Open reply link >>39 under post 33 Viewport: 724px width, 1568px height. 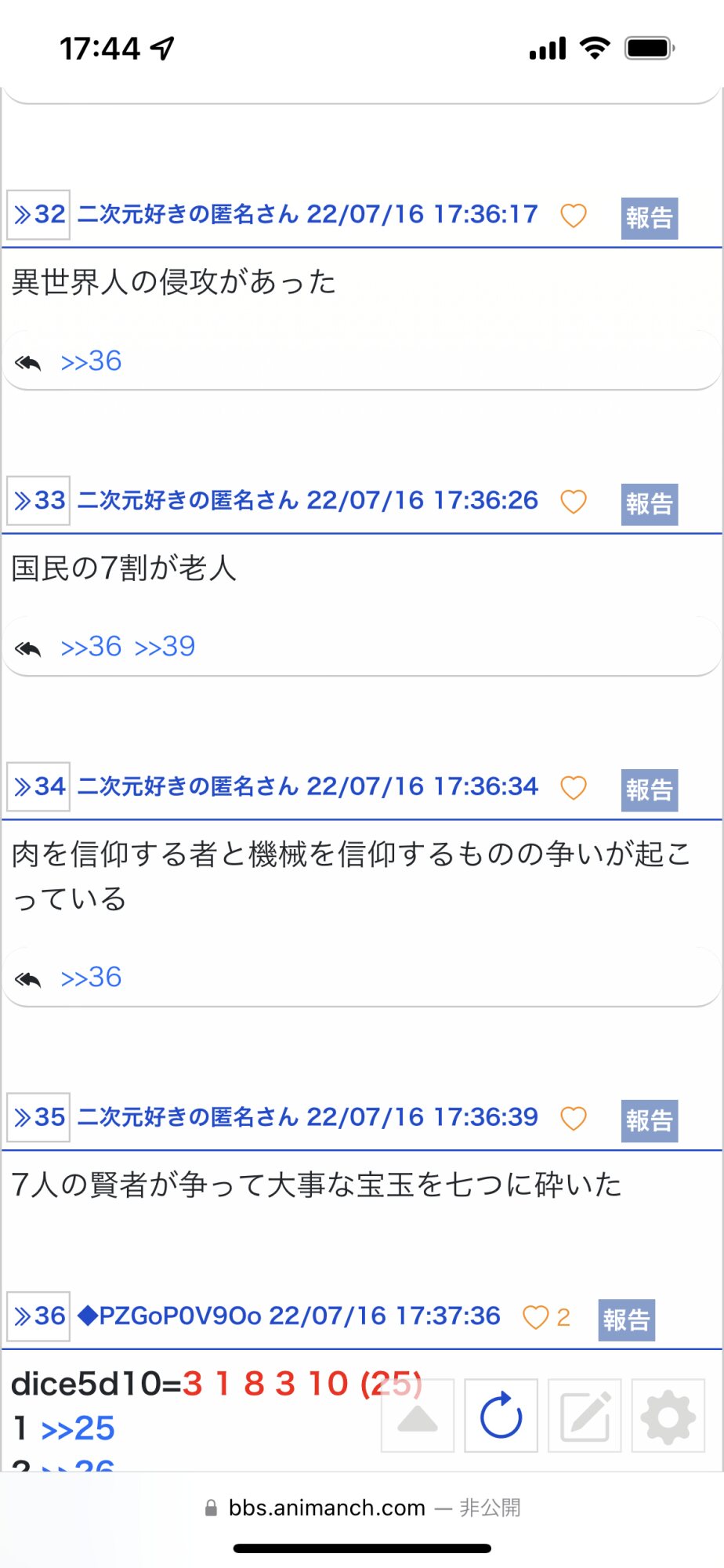pyautogui.click(x=165, y=647)
